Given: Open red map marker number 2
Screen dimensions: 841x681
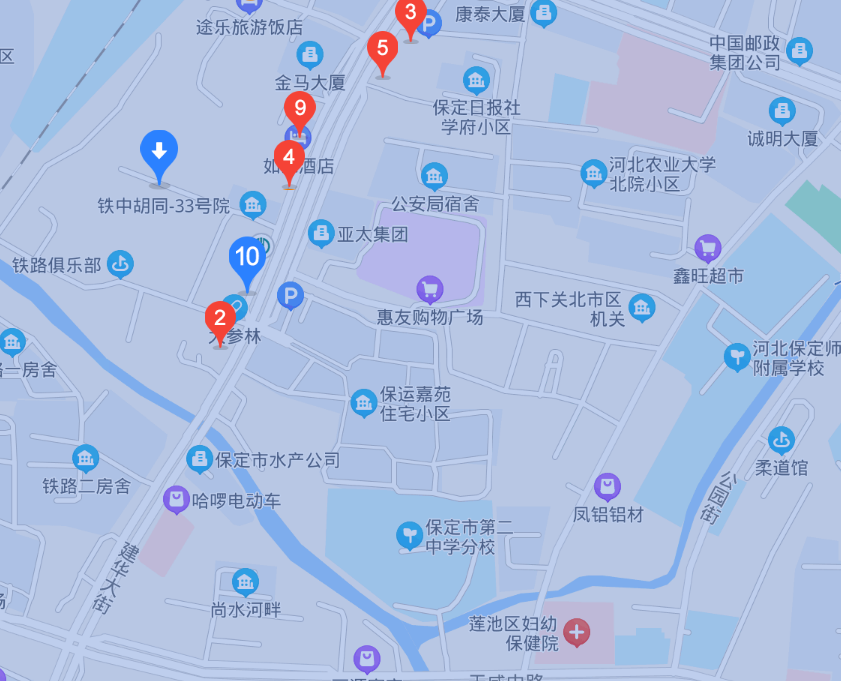Looking at the screenshot, I should tap(220, 320).
